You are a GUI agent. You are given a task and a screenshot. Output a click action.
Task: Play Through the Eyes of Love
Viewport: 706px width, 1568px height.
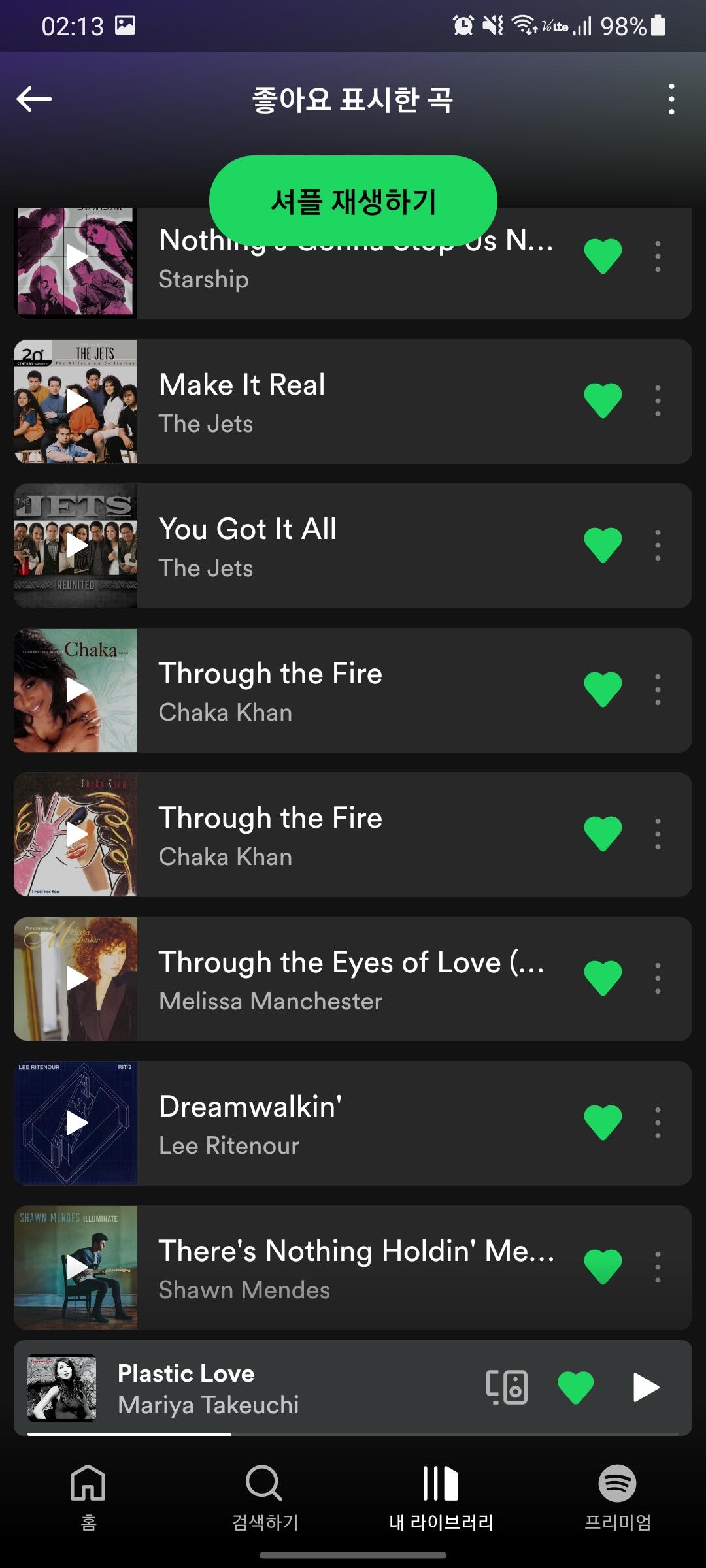(x=76, y=979)
